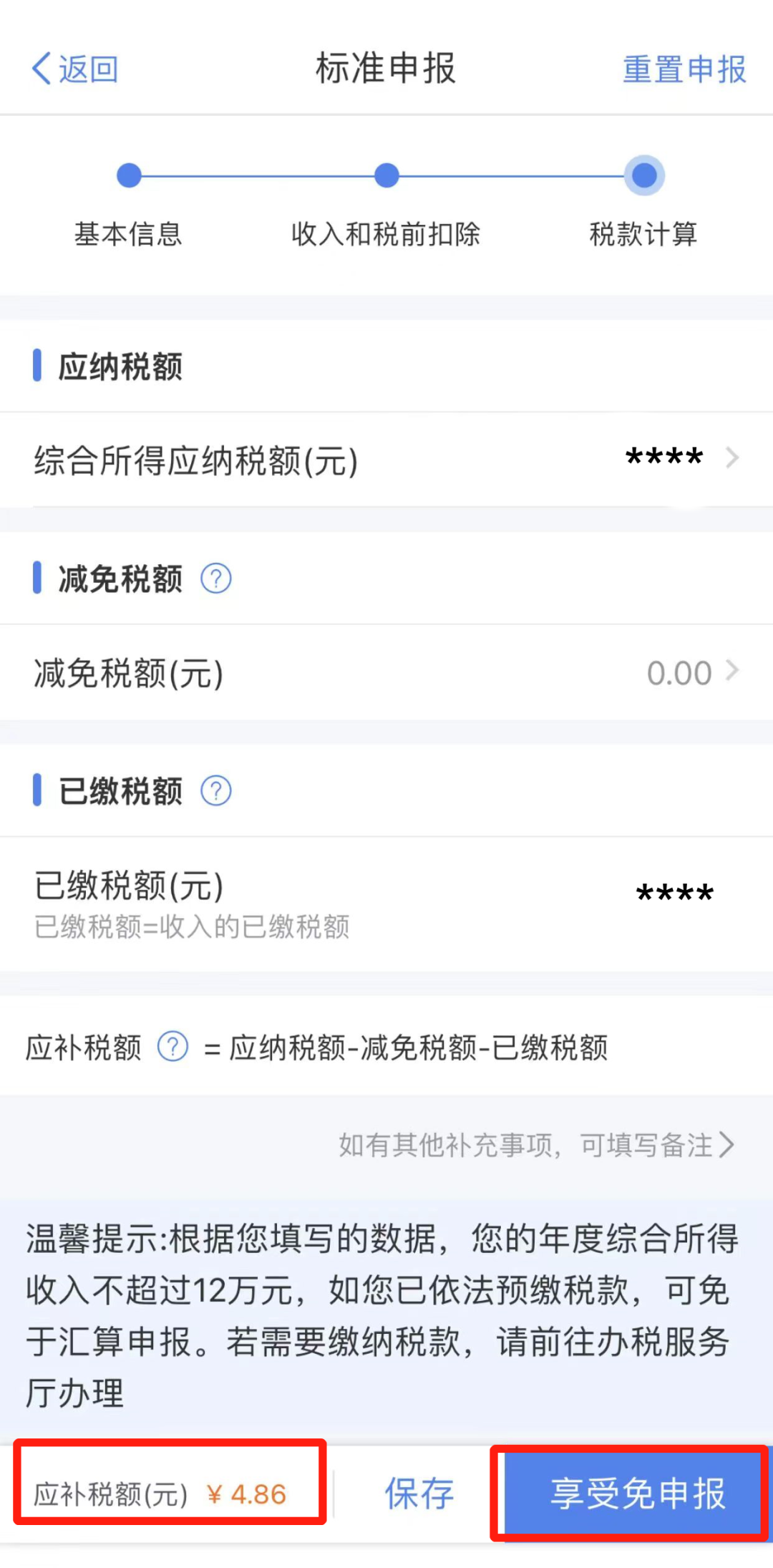This screenshot has height=1568, width=773.
Task: Tap 保存 to save the declaration
Action: (419, 1494)
